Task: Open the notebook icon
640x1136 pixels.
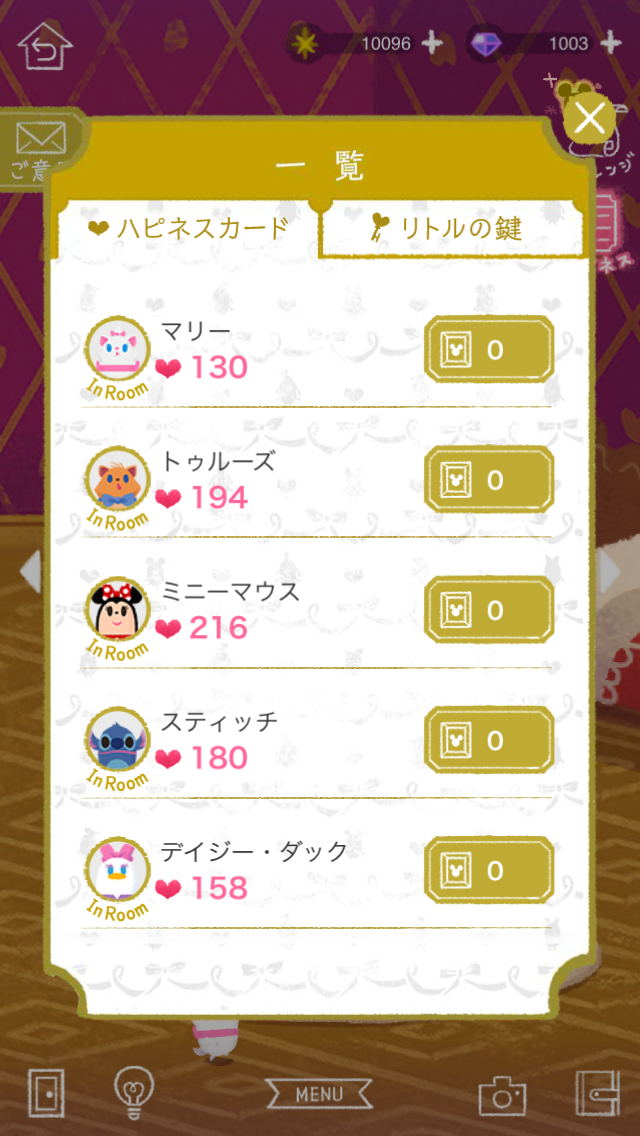Action: click(x=596, y=1093)
